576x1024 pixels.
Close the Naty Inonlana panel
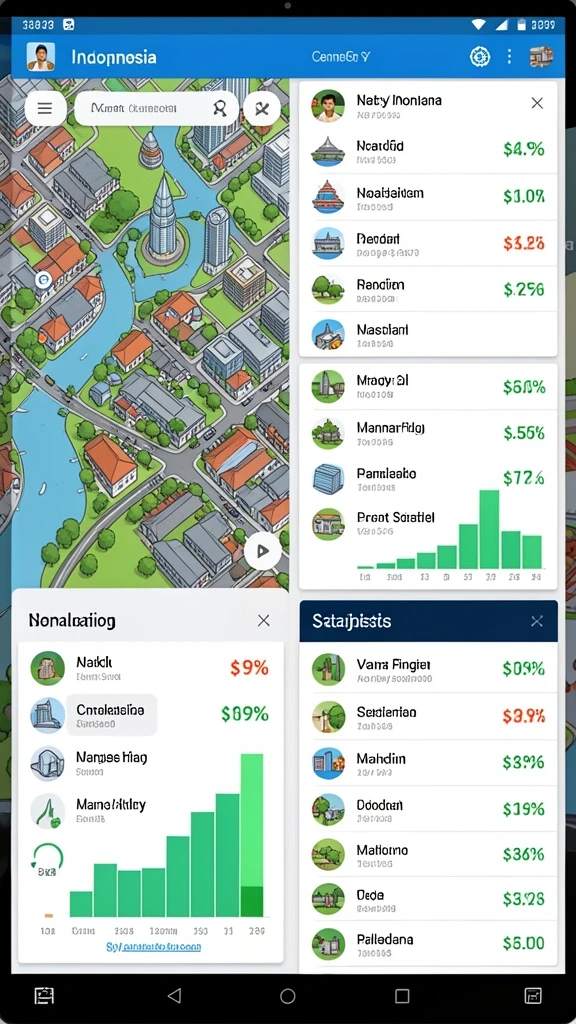coord(537,103)
